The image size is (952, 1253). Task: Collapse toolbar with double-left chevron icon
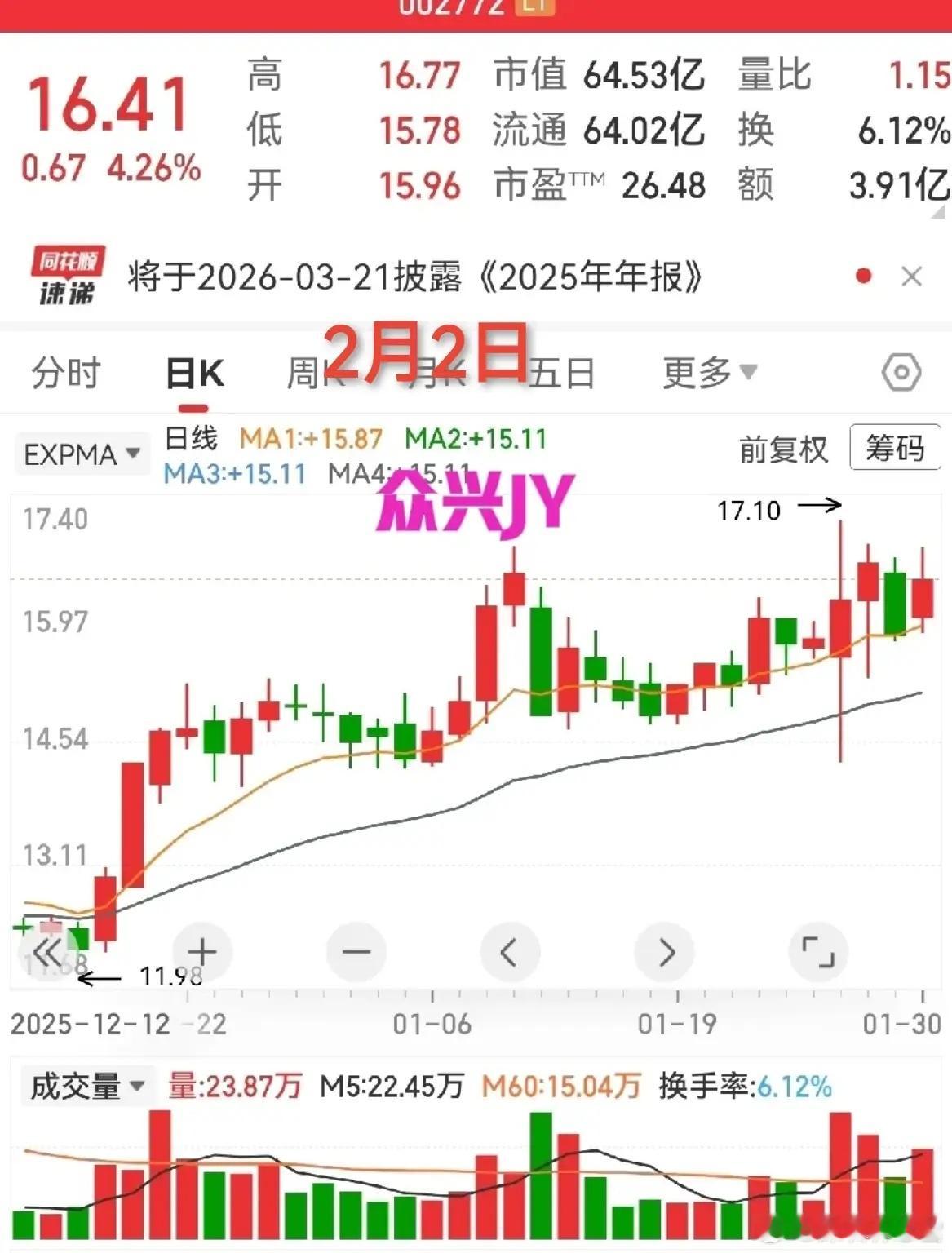click(46, 950)
